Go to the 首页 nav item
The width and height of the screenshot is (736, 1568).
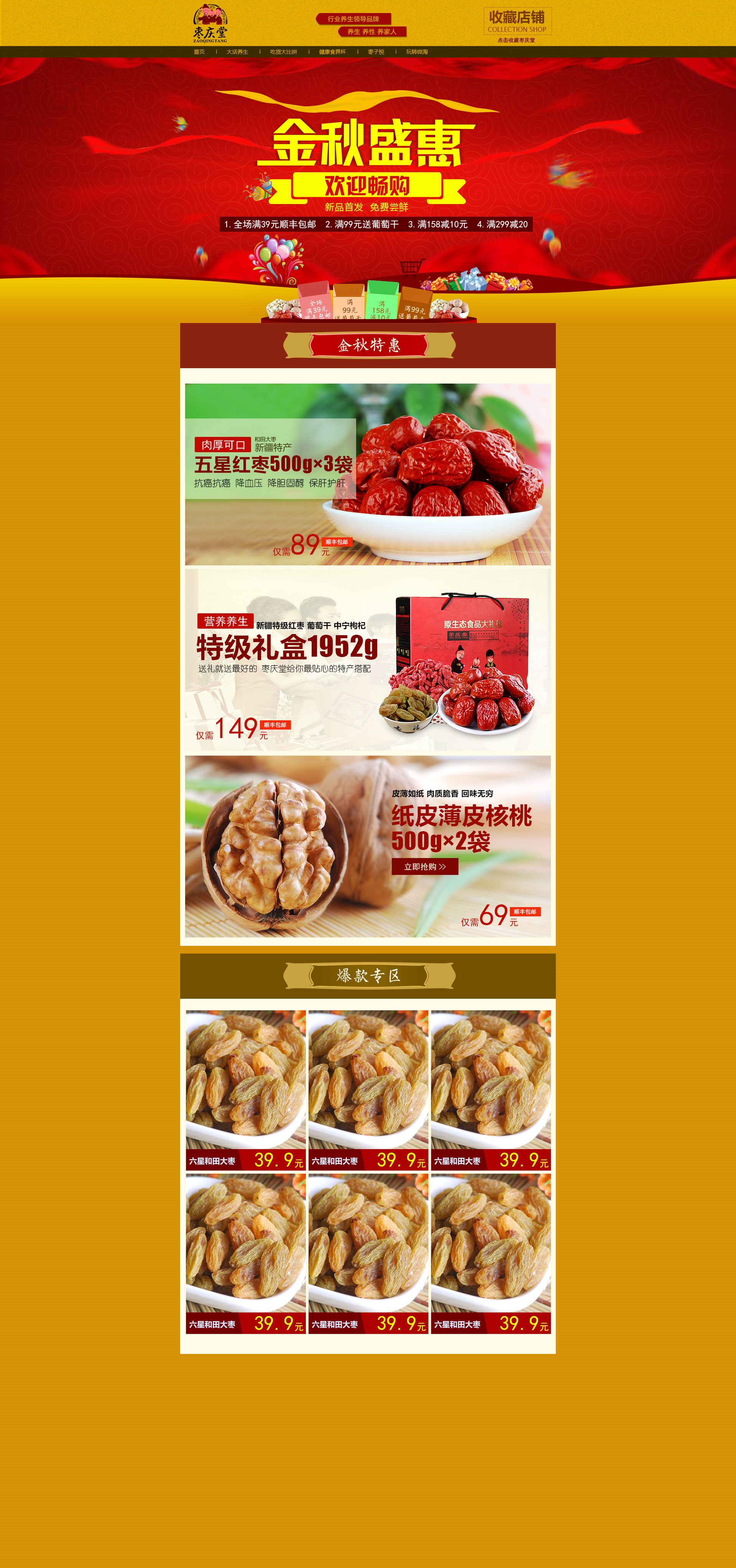pos(199,52)
